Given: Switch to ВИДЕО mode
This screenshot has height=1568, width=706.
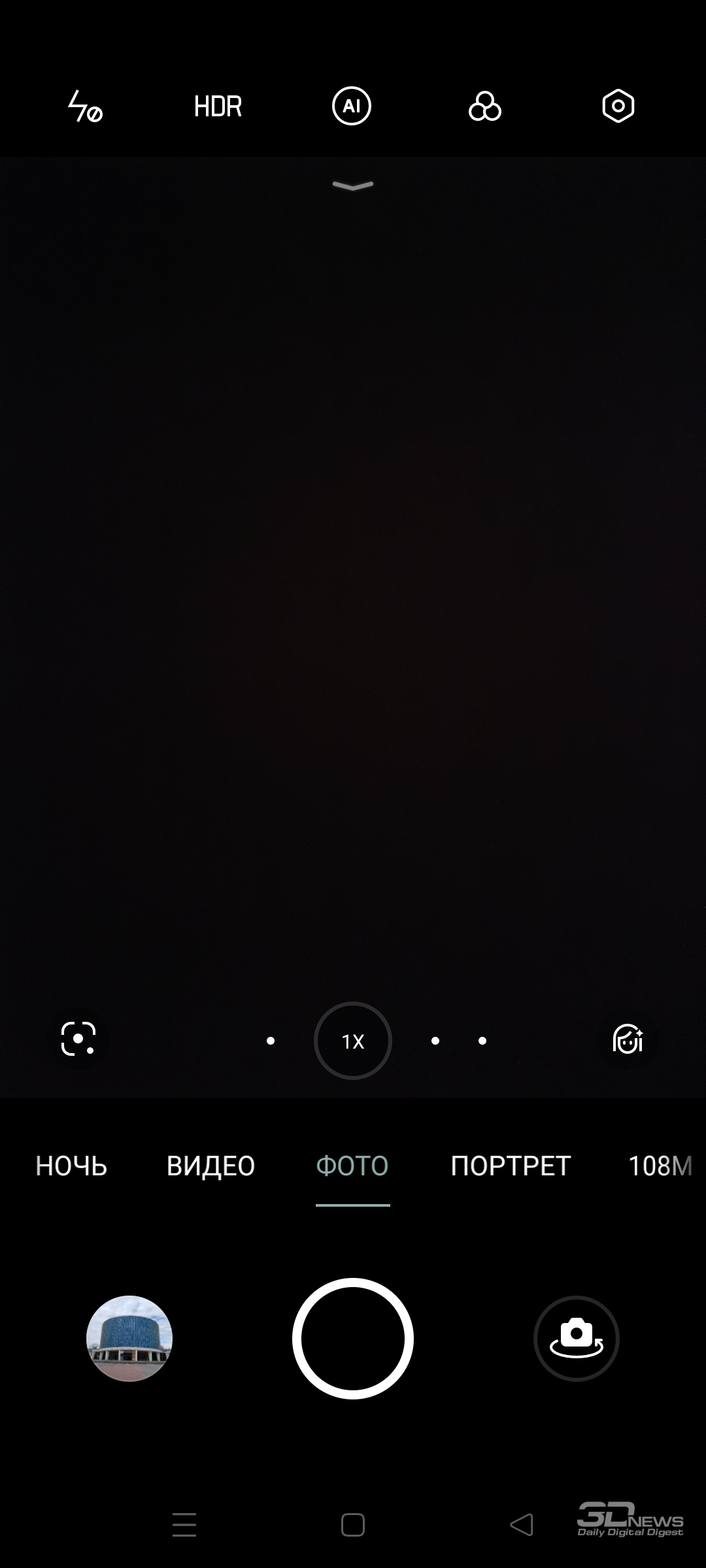Looking at the screenshot, I should (x=211, y=1166).
